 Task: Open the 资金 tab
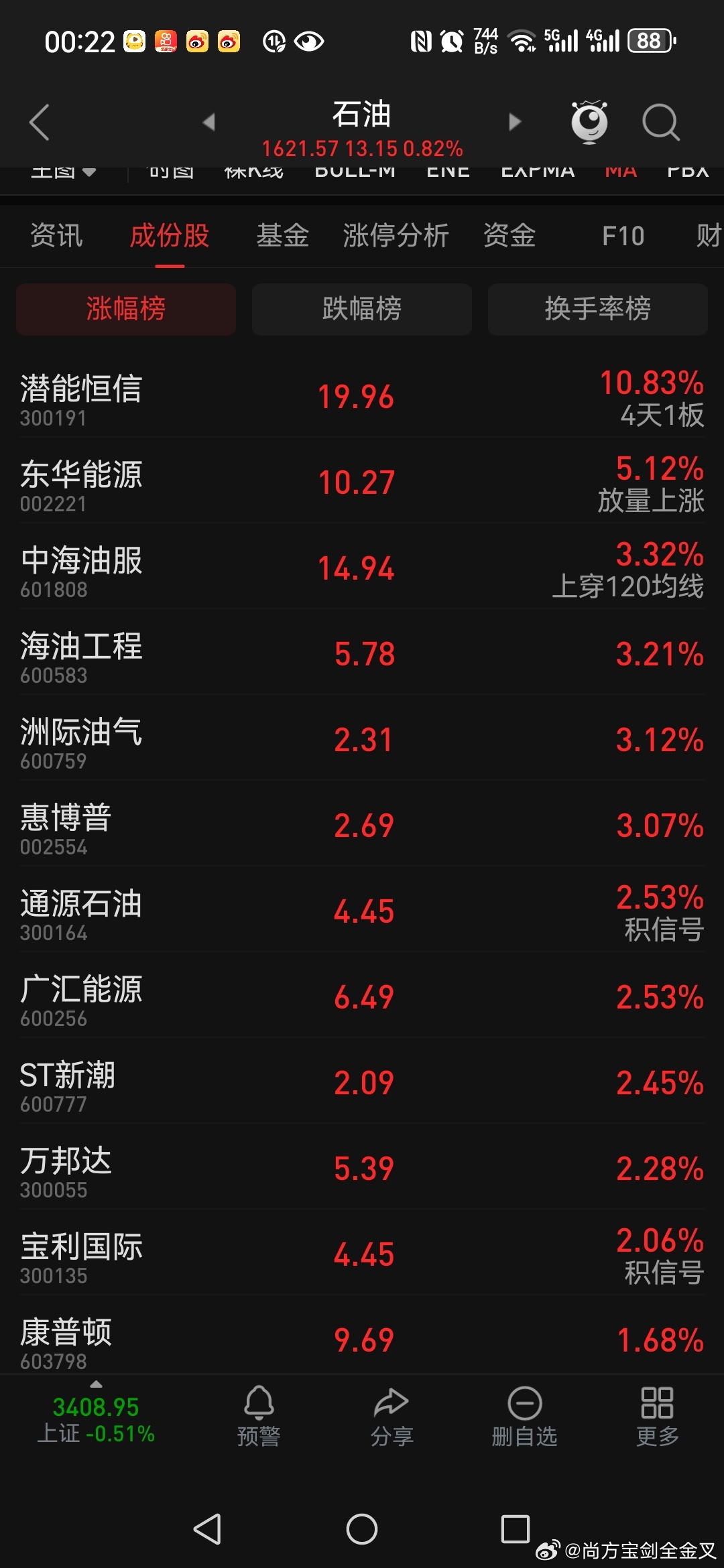509,236
